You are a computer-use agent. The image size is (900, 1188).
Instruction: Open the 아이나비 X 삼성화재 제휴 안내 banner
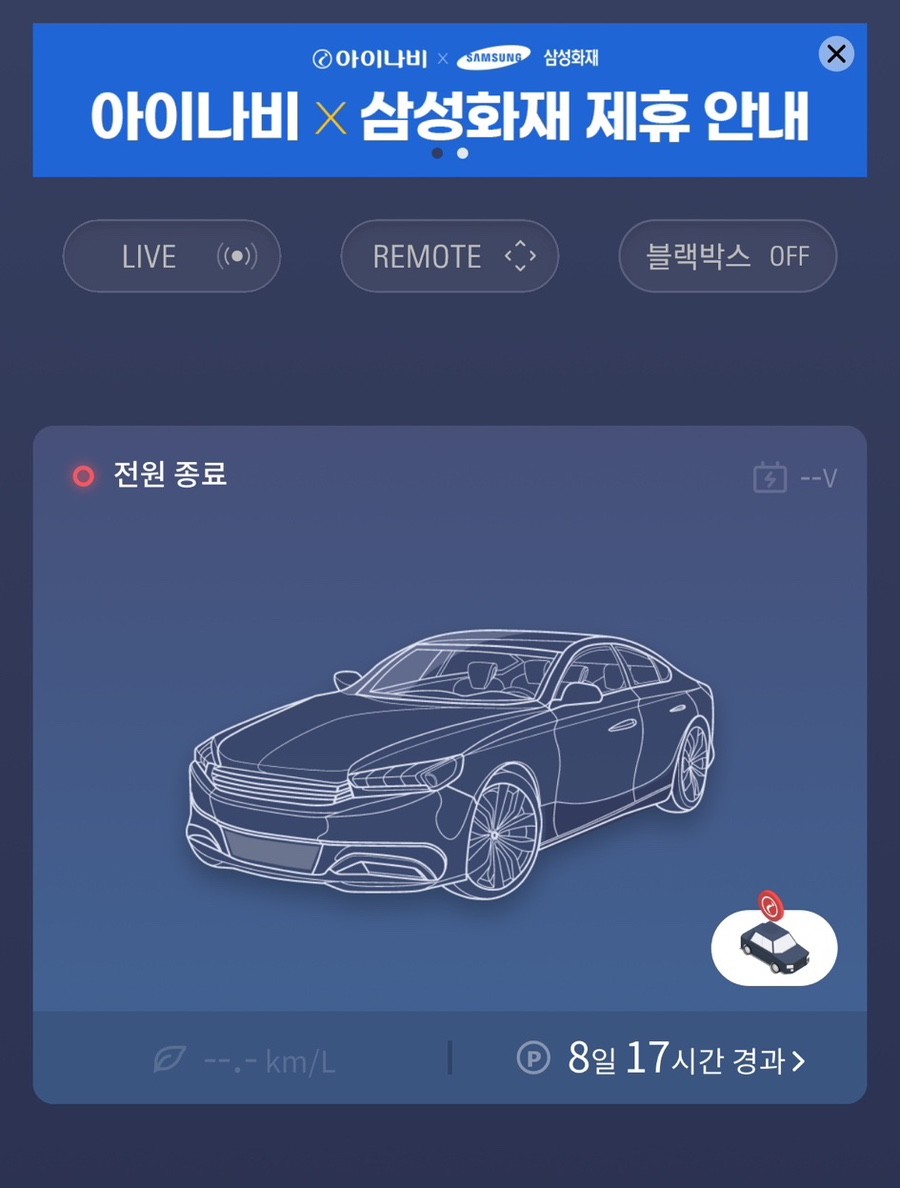pyautogui.click(x=450, y=116)
